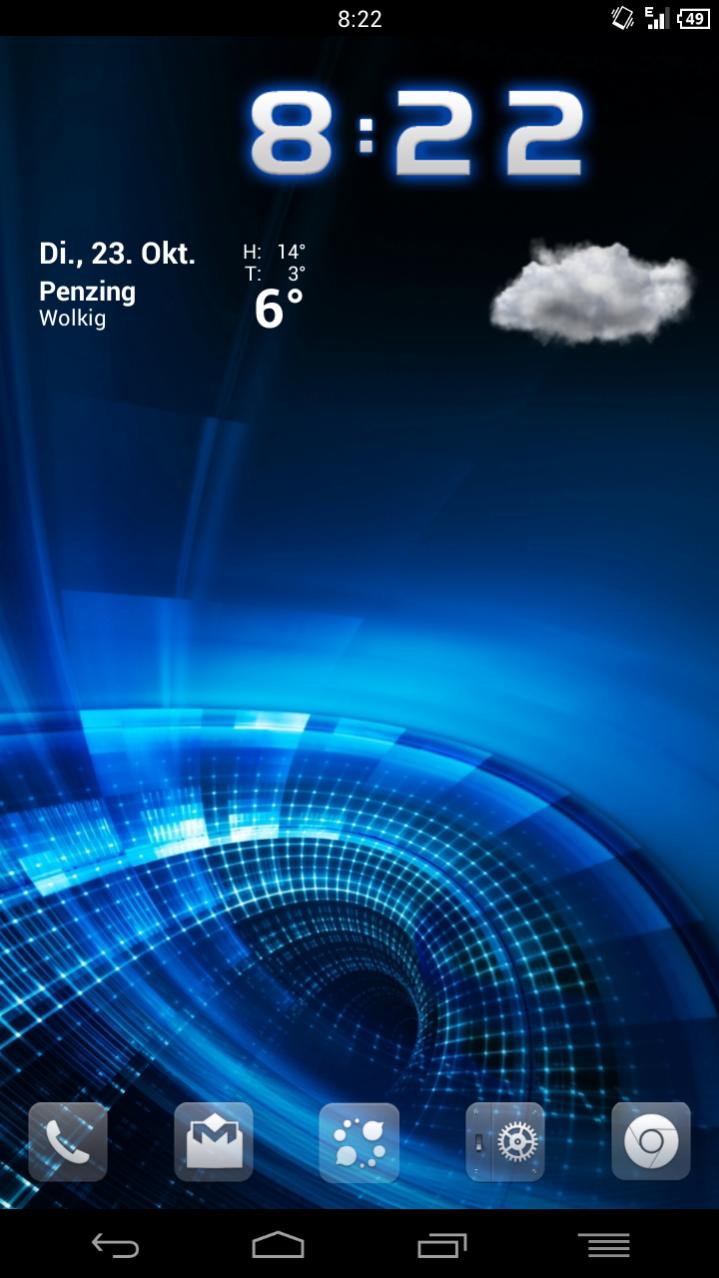Open the app drawer
This screenshot has width=719, height=1278.
pyautogui.click(x=359, y=1142)
